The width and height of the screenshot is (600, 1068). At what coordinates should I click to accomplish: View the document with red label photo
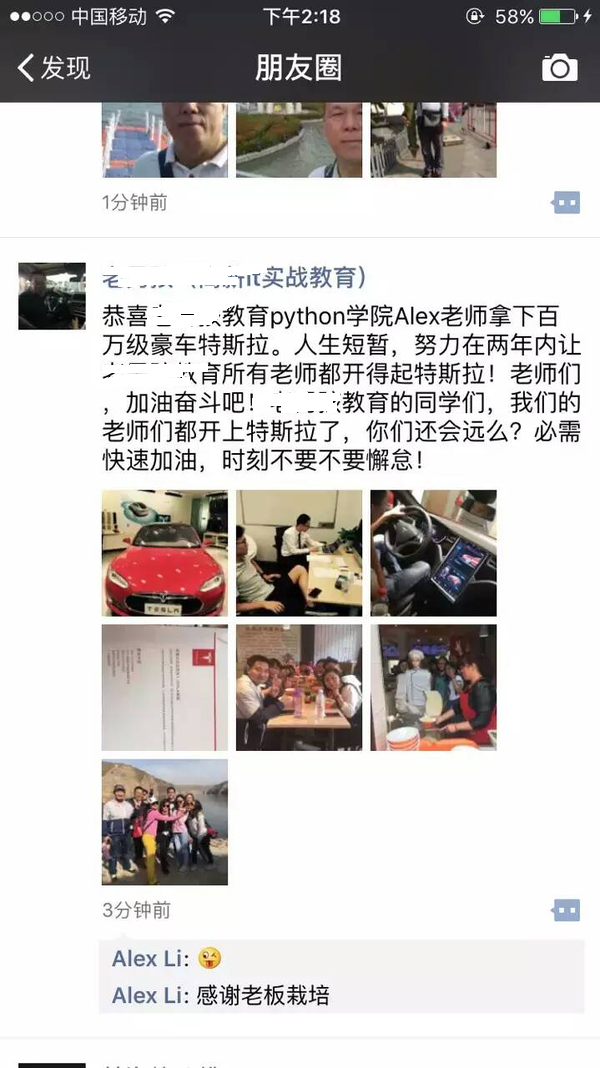164,688
